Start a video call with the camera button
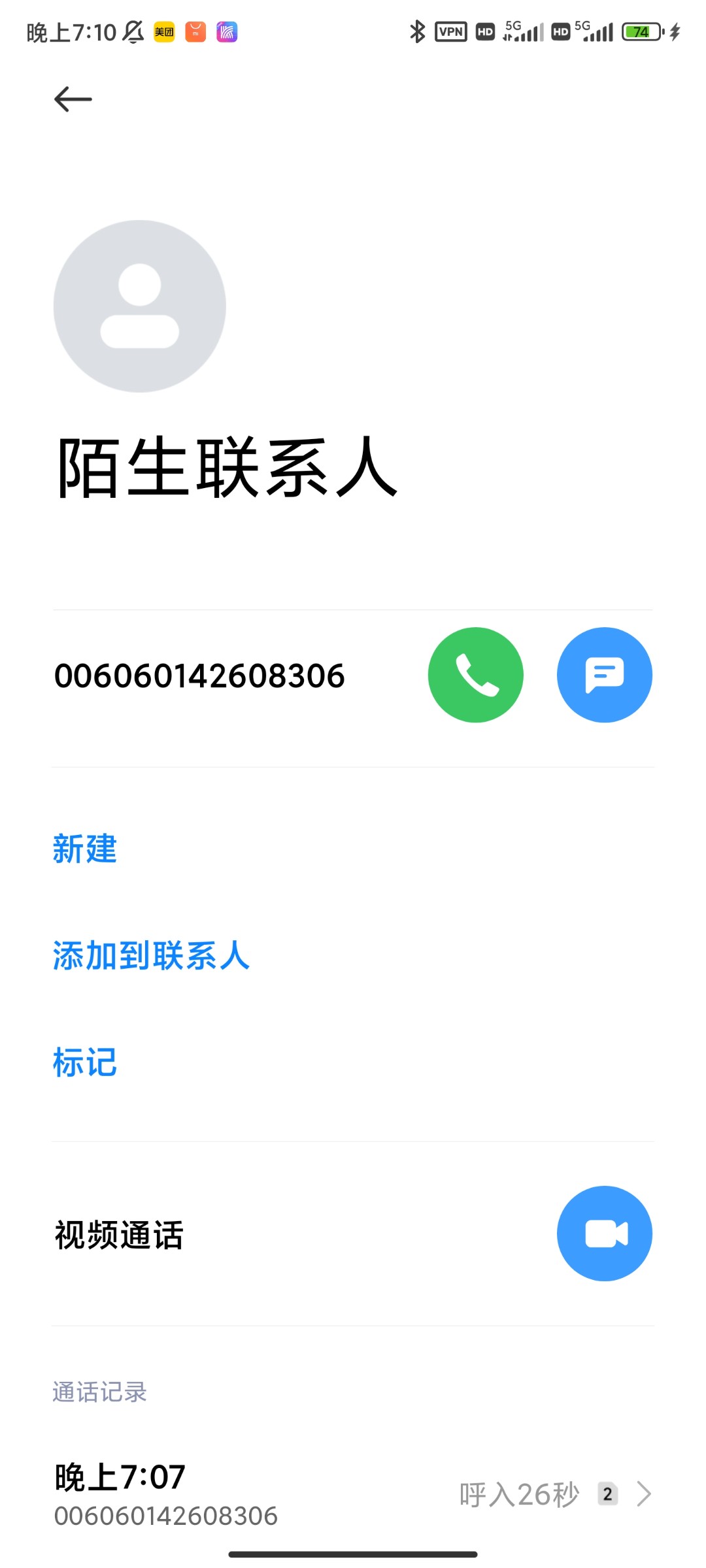The height and width of the screenshot is (1568, 706). click(x=604, y=1233)
